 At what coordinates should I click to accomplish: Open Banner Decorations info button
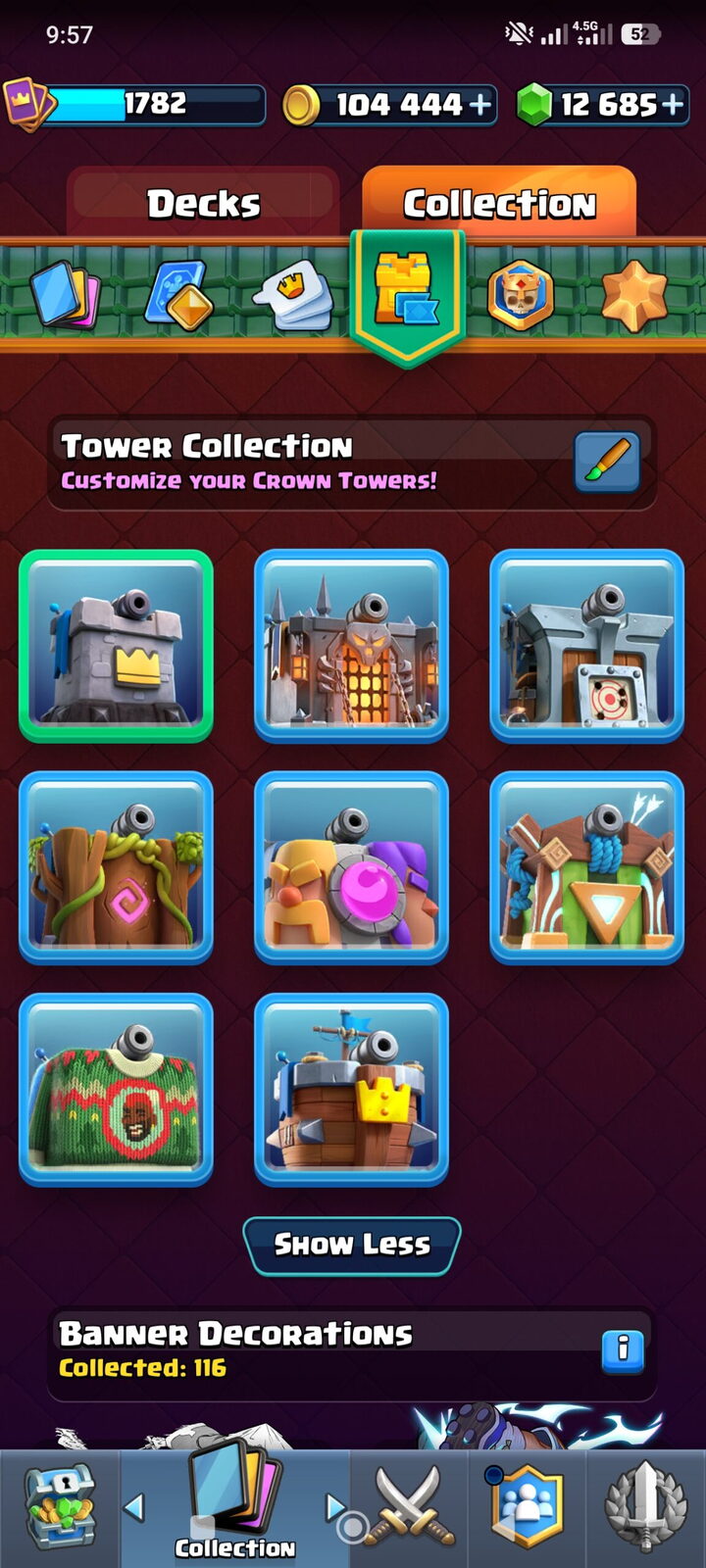pos(623,1350)
